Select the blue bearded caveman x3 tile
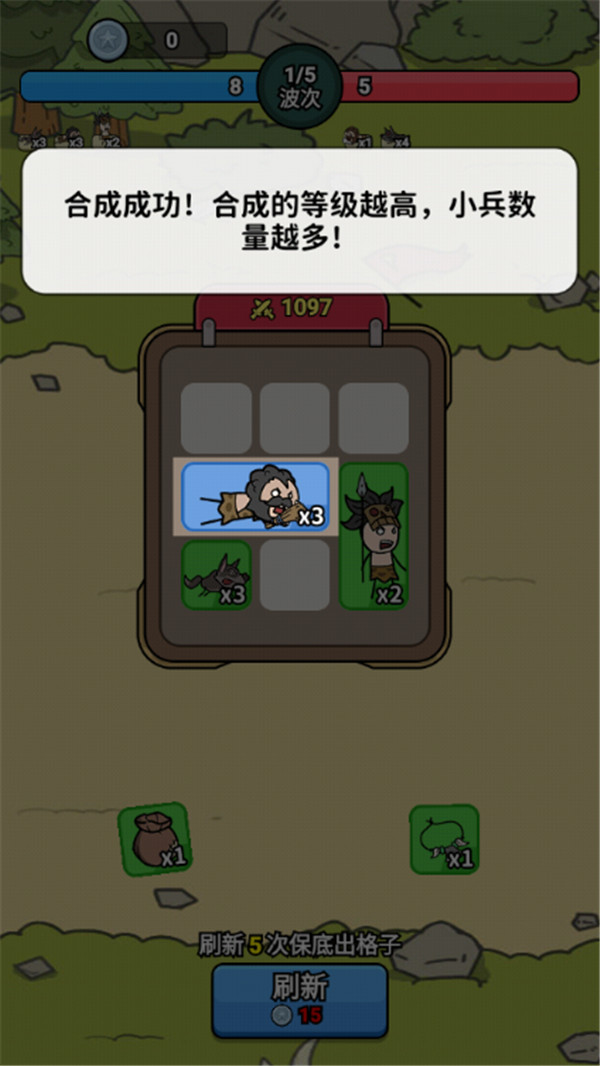Screen dimensions: 600x1066 pyautogui.click(x=255, y=497)
